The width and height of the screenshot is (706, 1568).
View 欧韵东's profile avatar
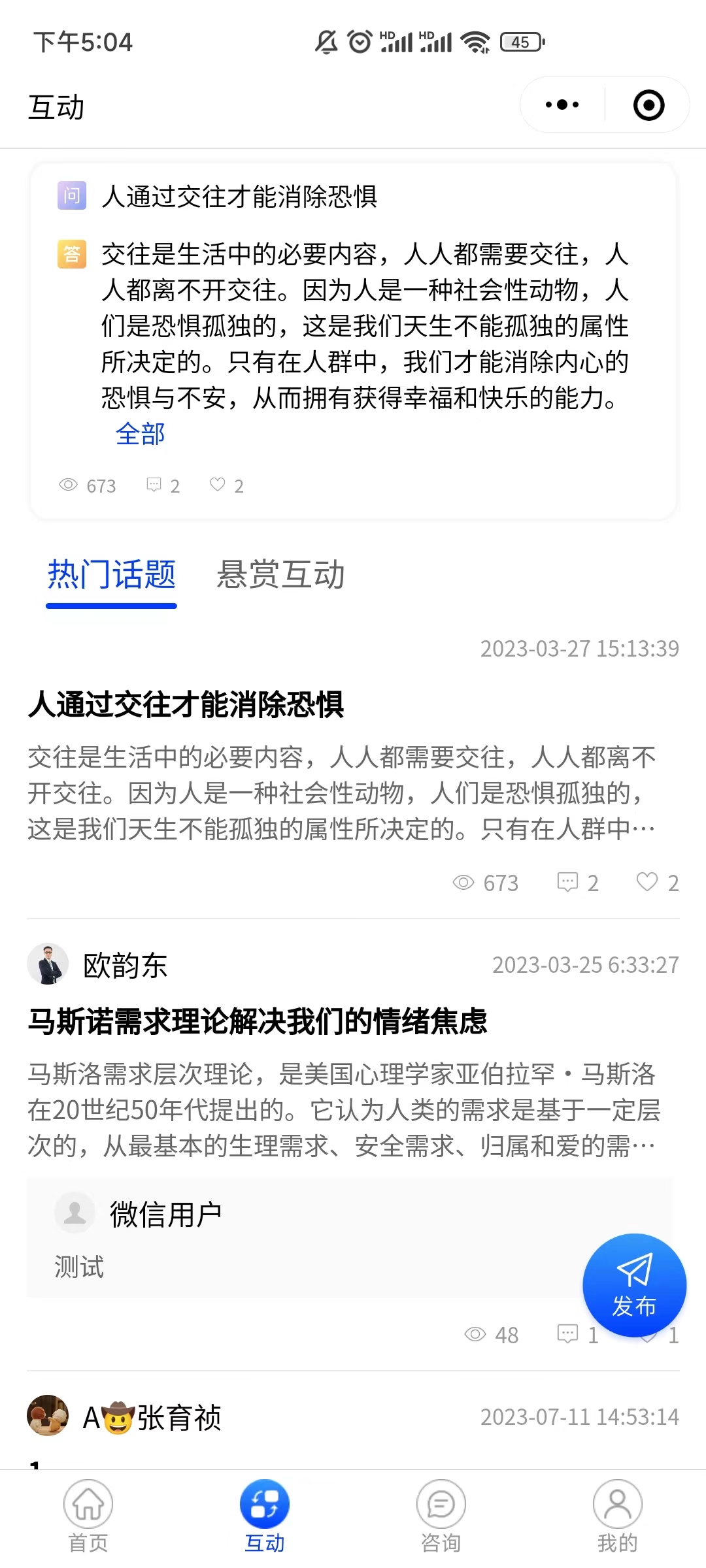coord(48,964)
